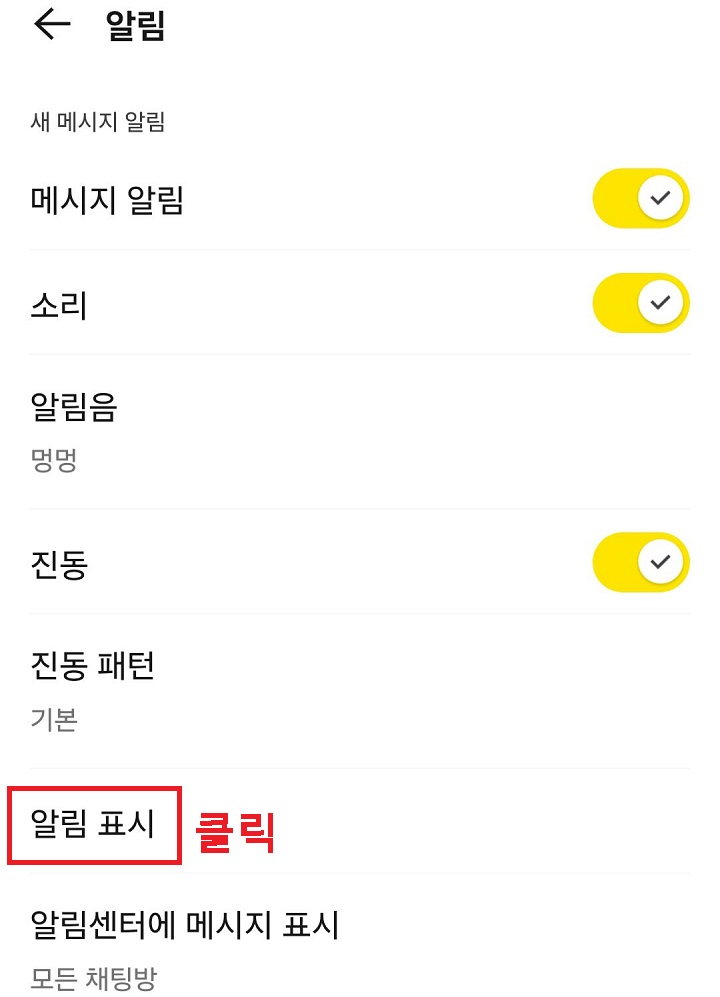Click inside the red highlight box

point(90,825)
